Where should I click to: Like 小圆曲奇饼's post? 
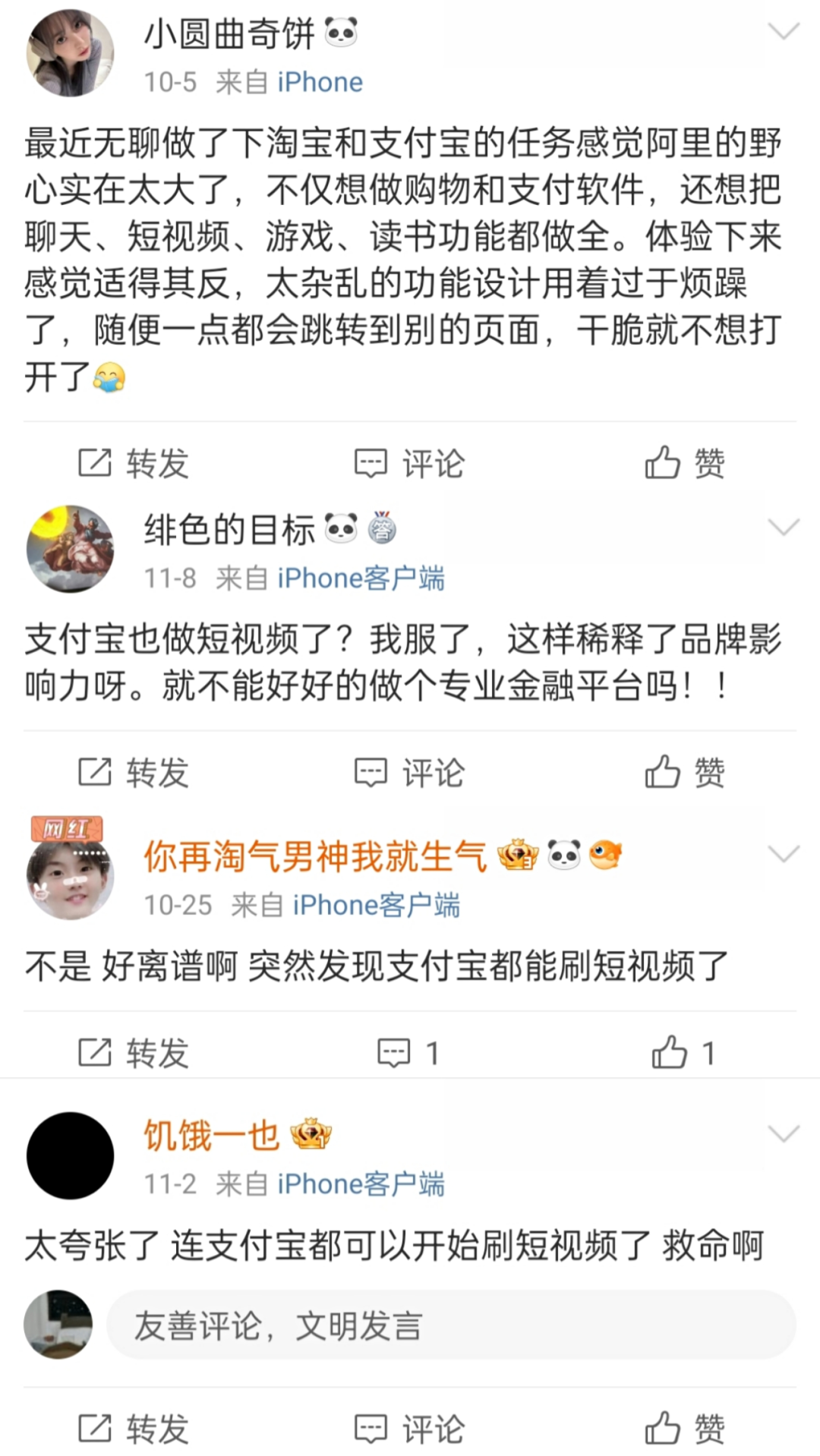(x=685, y=463)
